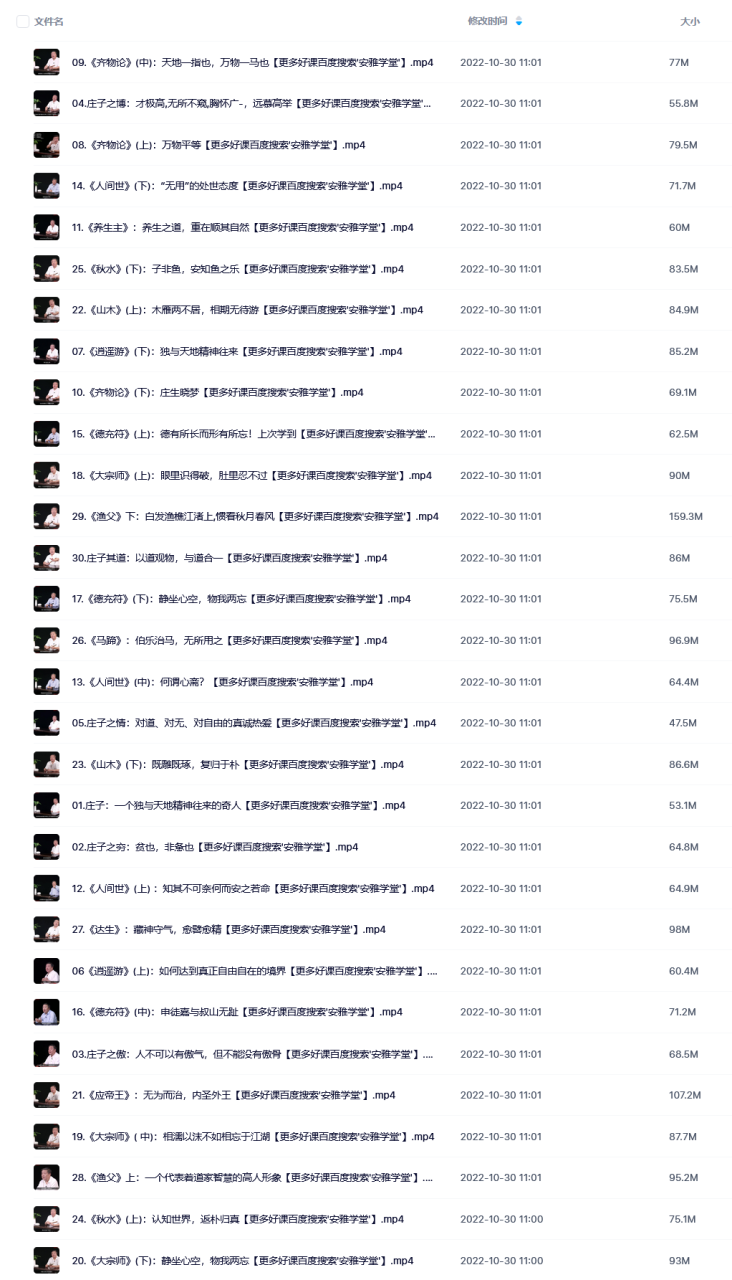Screen dimensions: 732x1280
Task: Open 26.《马蹄》 伯乐治马 file
Action: [x=229, y=640]
